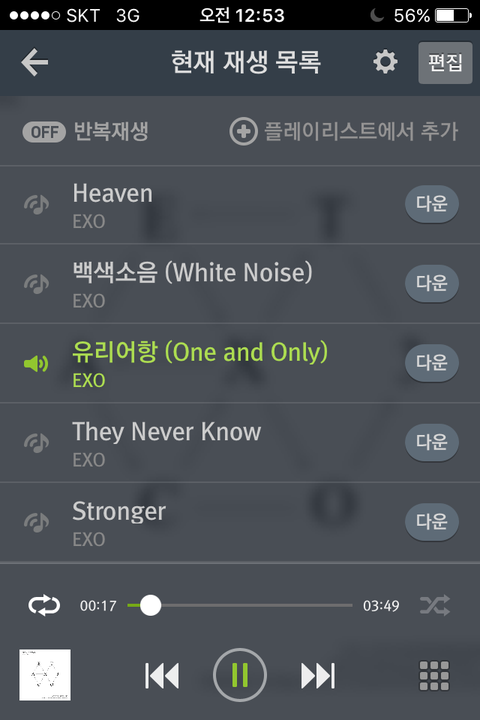Image resolution: width=480 pixels, height=720 pixels.
Task: Toggle the 반복재생 repeat switch on
Action: click(44, 132)
